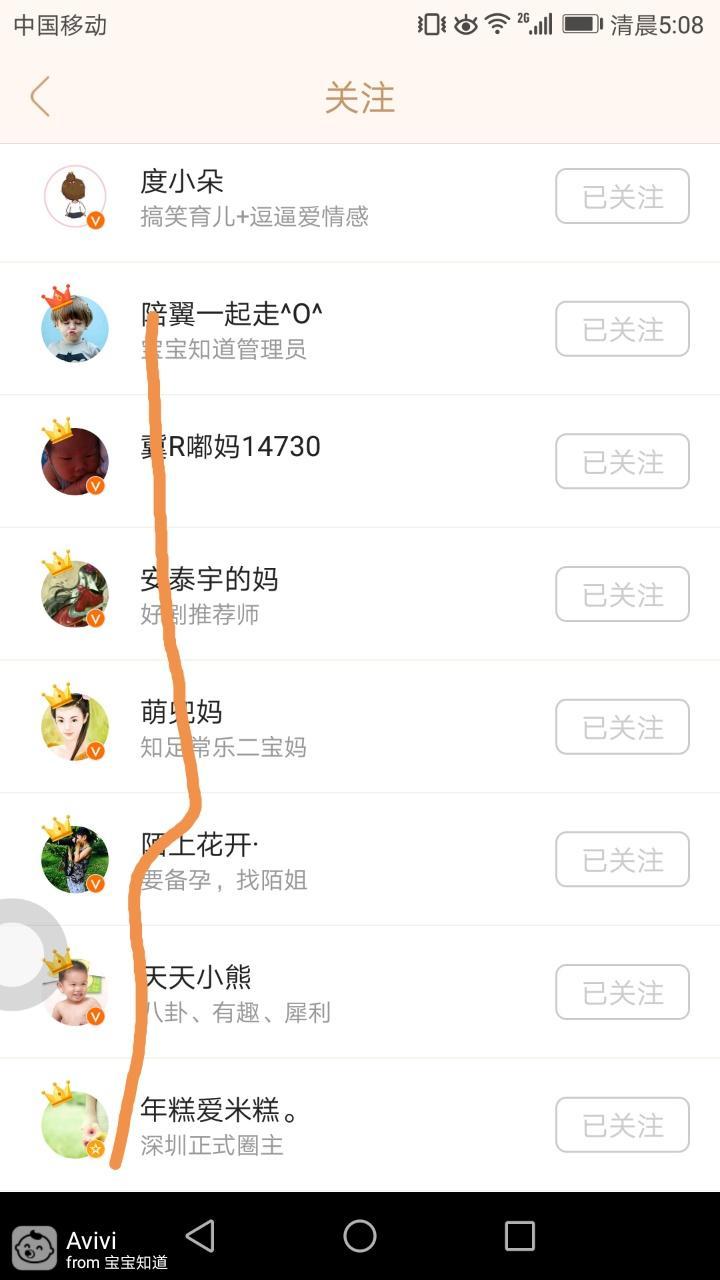Go back from the 关注 page
The height and width of the screenshot is (1280, 720).
pyautogui.click(x=40, y=97)
